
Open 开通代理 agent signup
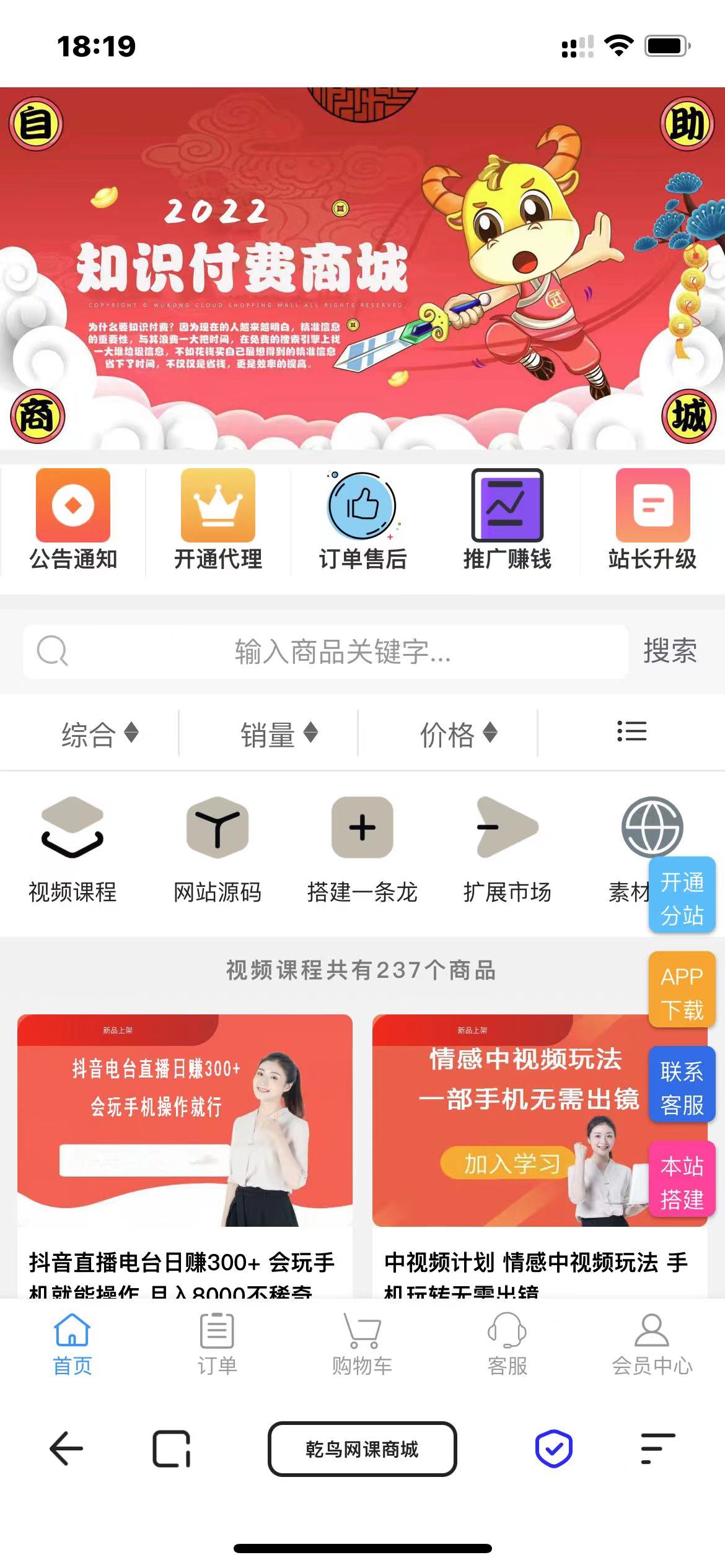(217, 519)
